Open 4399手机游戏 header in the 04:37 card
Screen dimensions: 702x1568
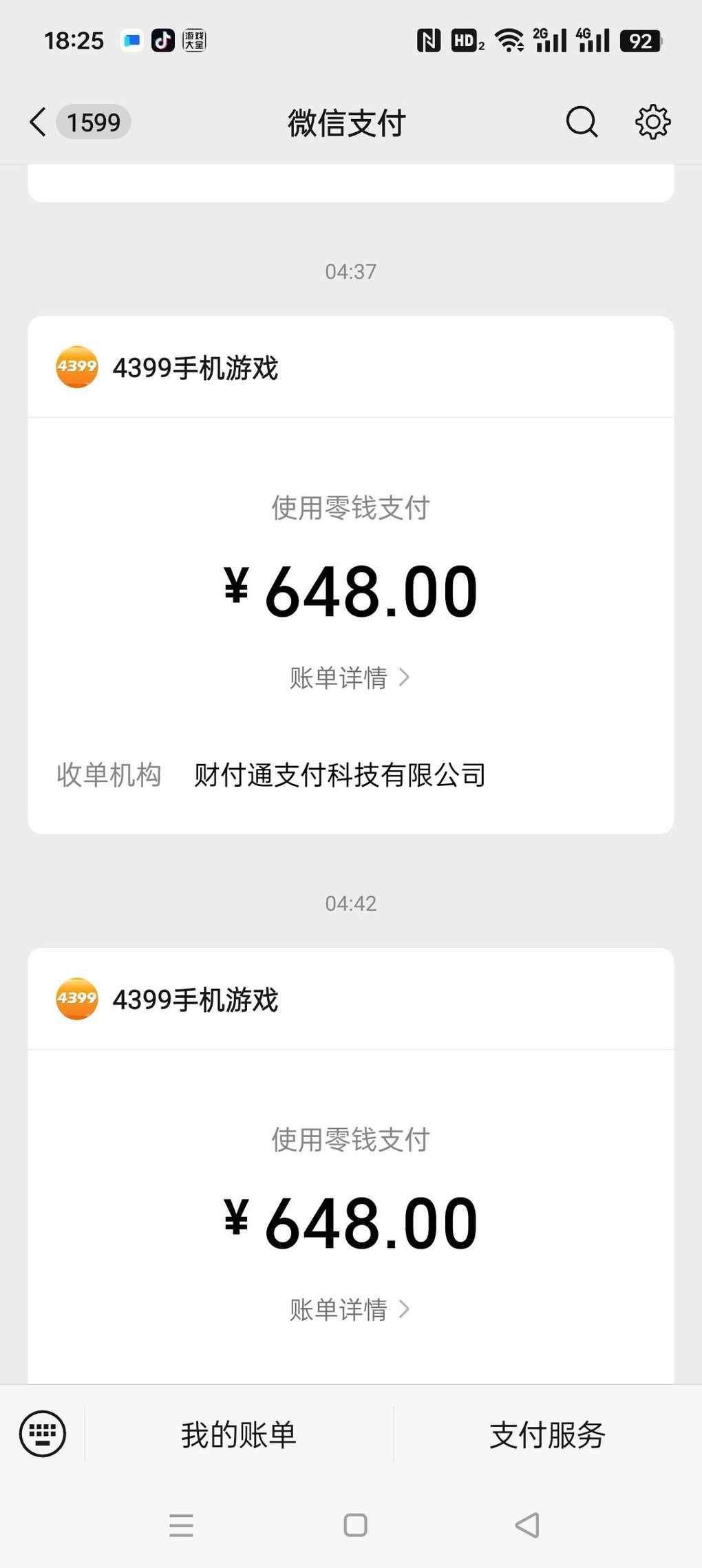351,368
